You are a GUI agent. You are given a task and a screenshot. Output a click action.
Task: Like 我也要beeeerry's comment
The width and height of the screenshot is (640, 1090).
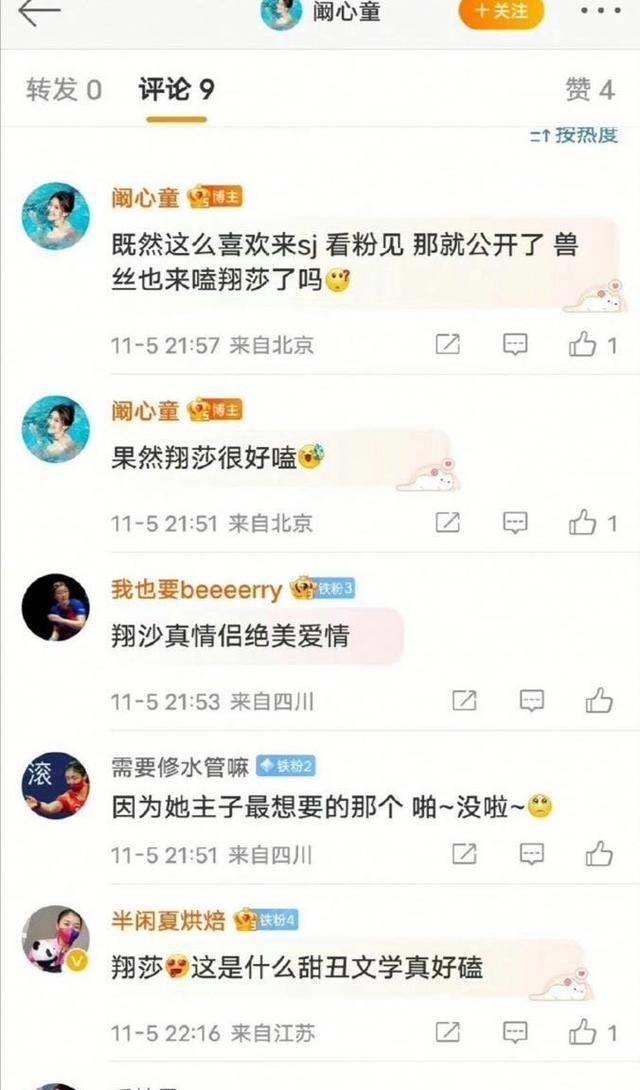point(599,700)
